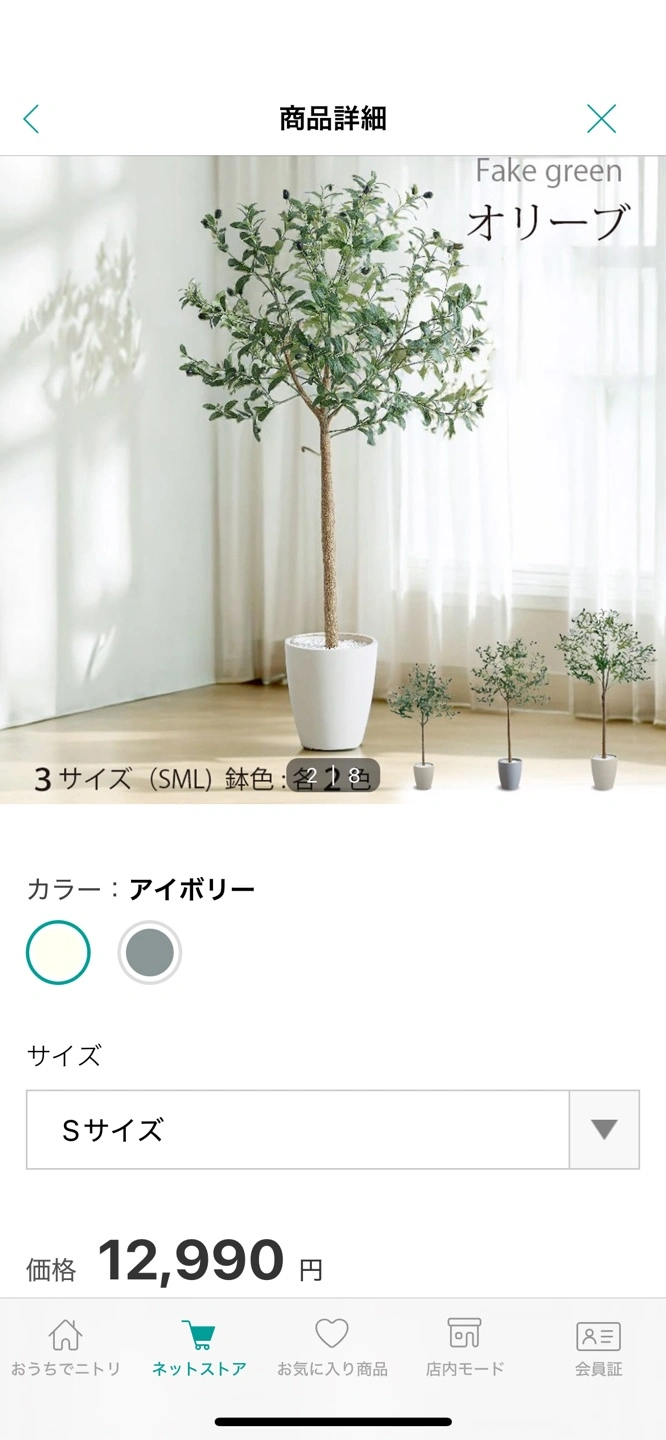
Task: Open the ネットストア tab
Action: click(x=199, y=1347)
